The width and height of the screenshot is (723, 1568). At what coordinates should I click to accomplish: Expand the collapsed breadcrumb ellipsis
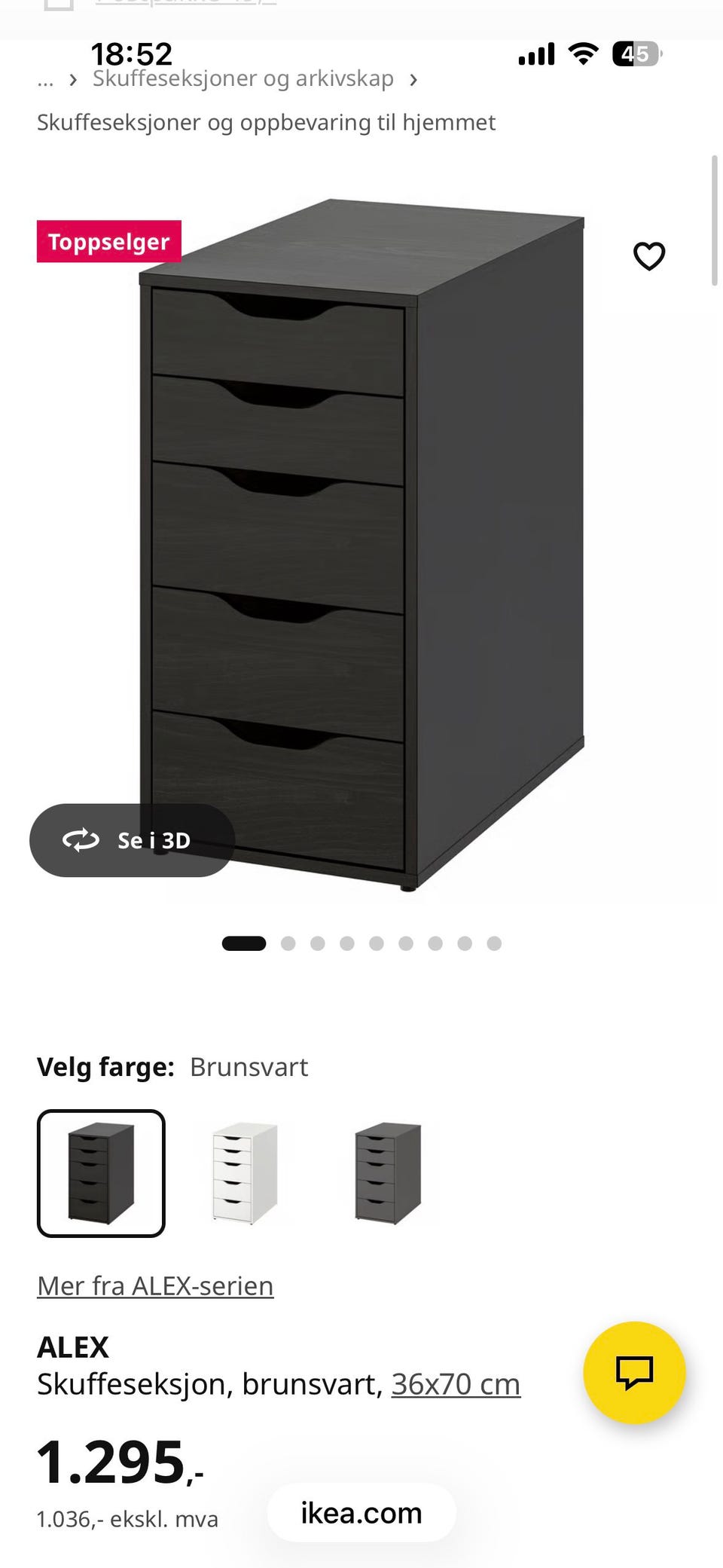coord(45,80)
